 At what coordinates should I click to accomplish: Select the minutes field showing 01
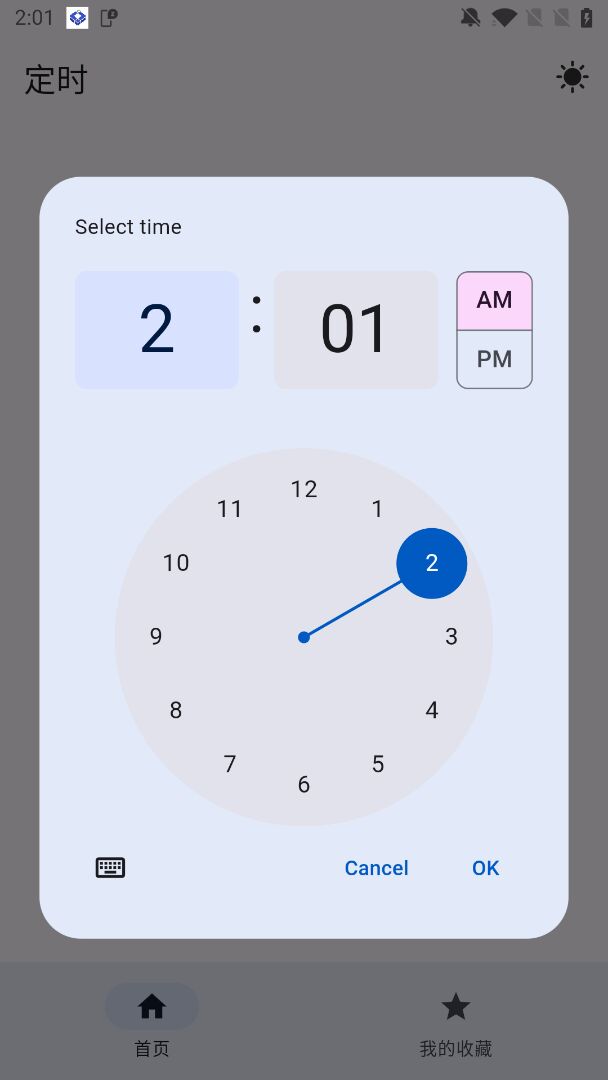click(355, 329)
